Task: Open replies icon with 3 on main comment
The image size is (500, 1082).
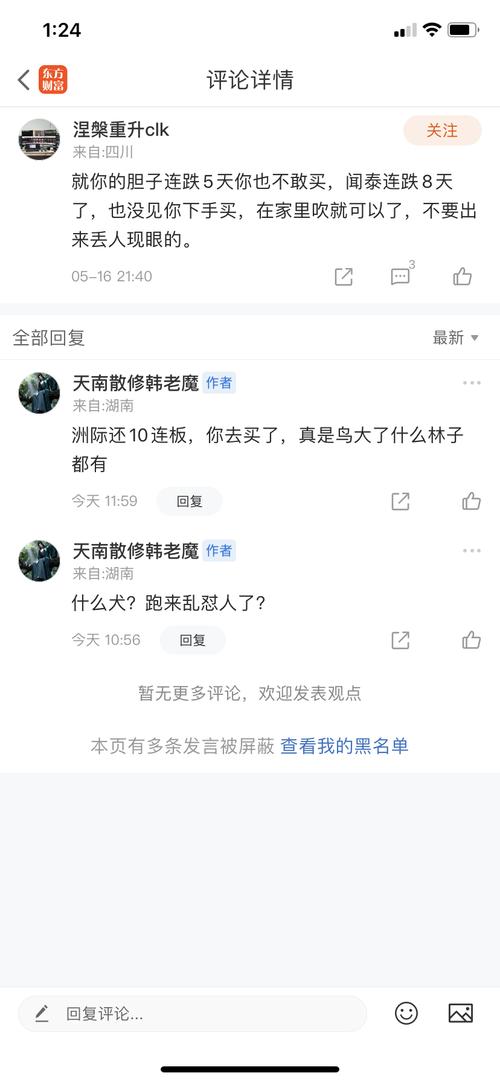Action: pyautogui.click(x=401, y=275)
